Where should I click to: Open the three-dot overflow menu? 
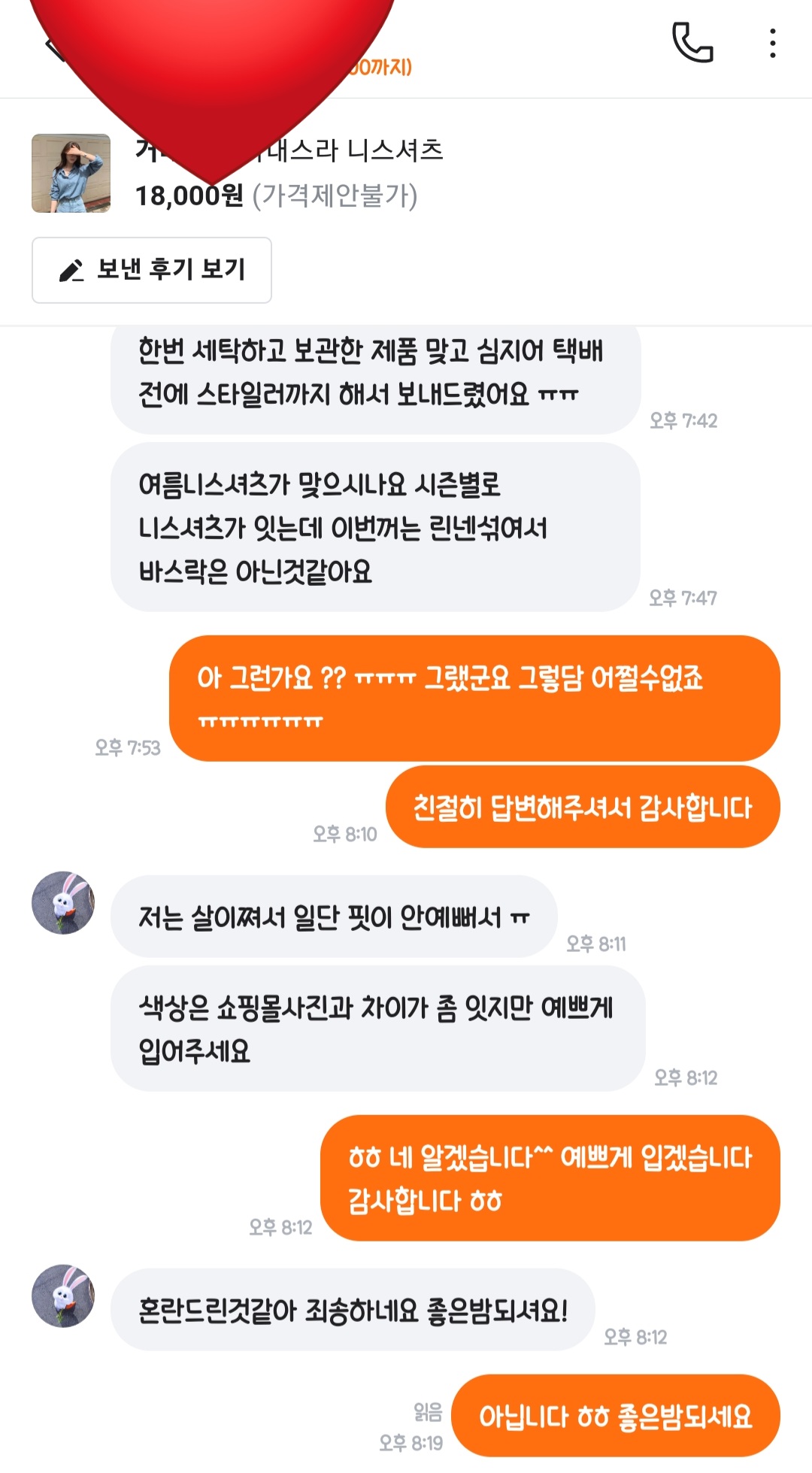pos(772,44)
